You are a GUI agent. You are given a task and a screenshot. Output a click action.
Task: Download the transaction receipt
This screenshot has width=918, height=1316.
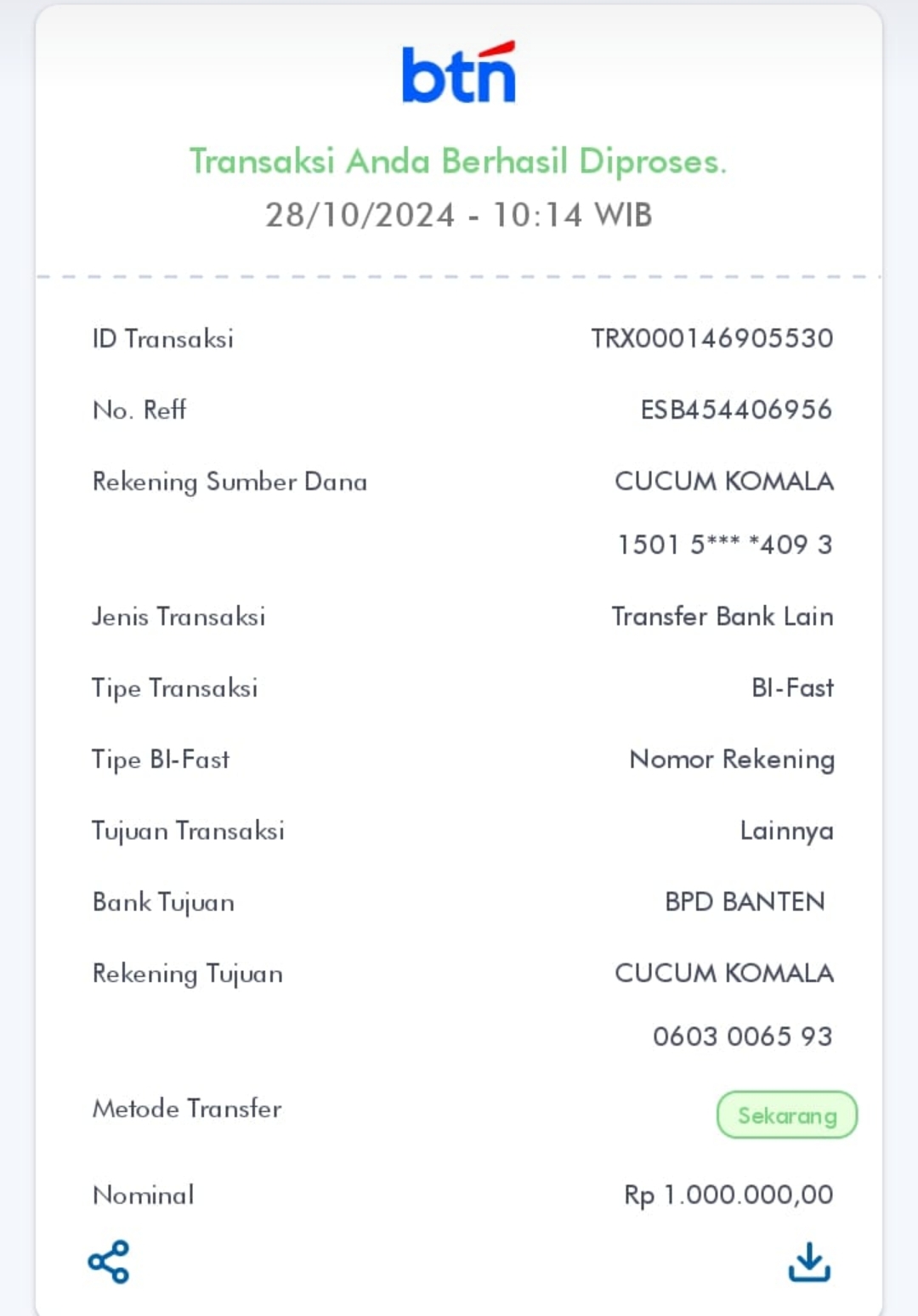pos(809,1262)
